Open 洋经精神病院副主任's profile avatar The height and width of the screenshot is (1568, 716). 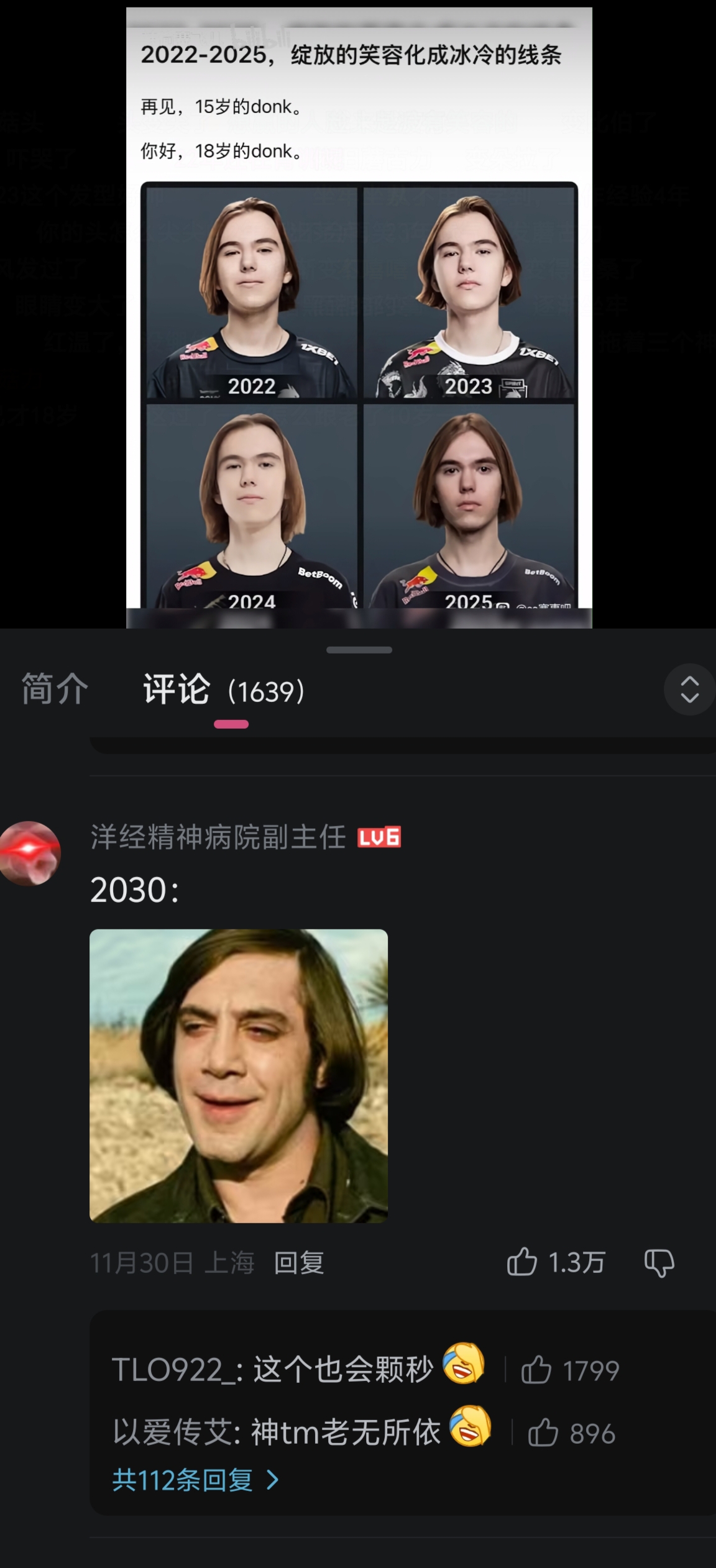[30, 852]
